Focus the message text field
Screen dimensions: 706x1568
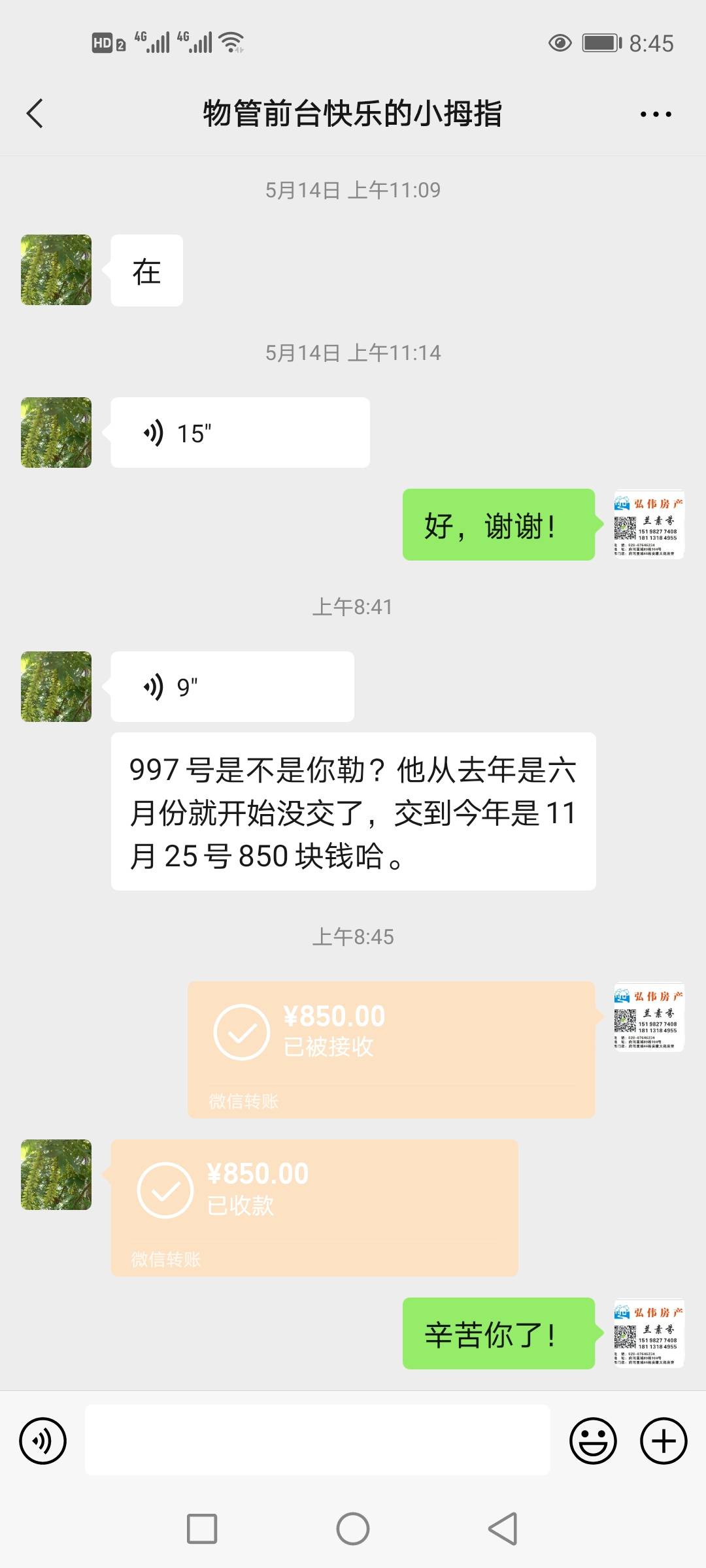317,1441
